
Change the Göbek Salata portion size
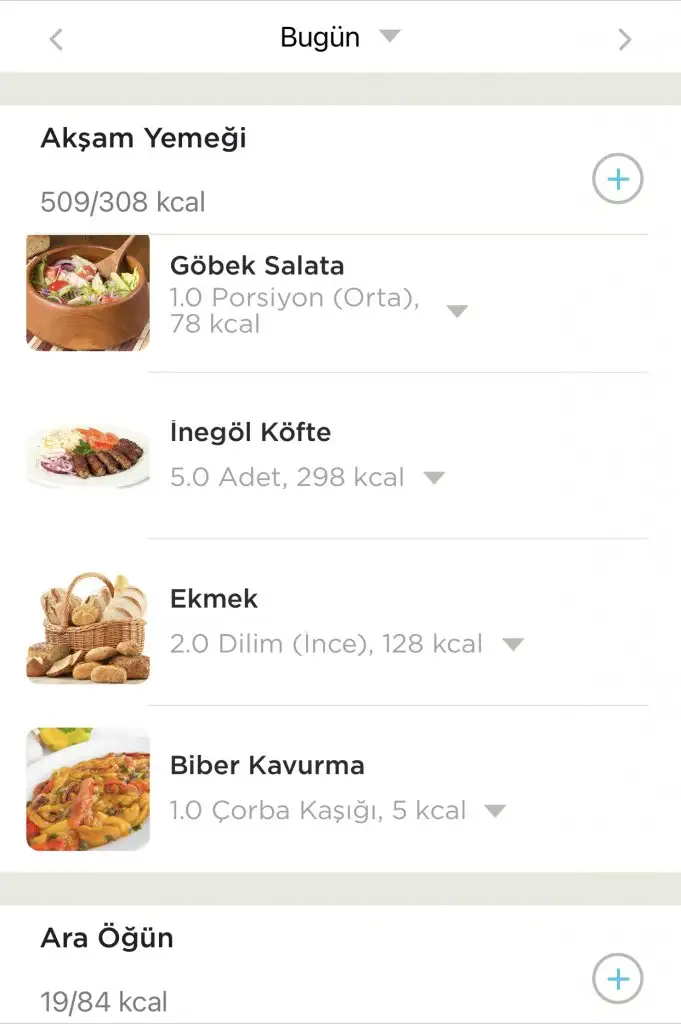457,311
